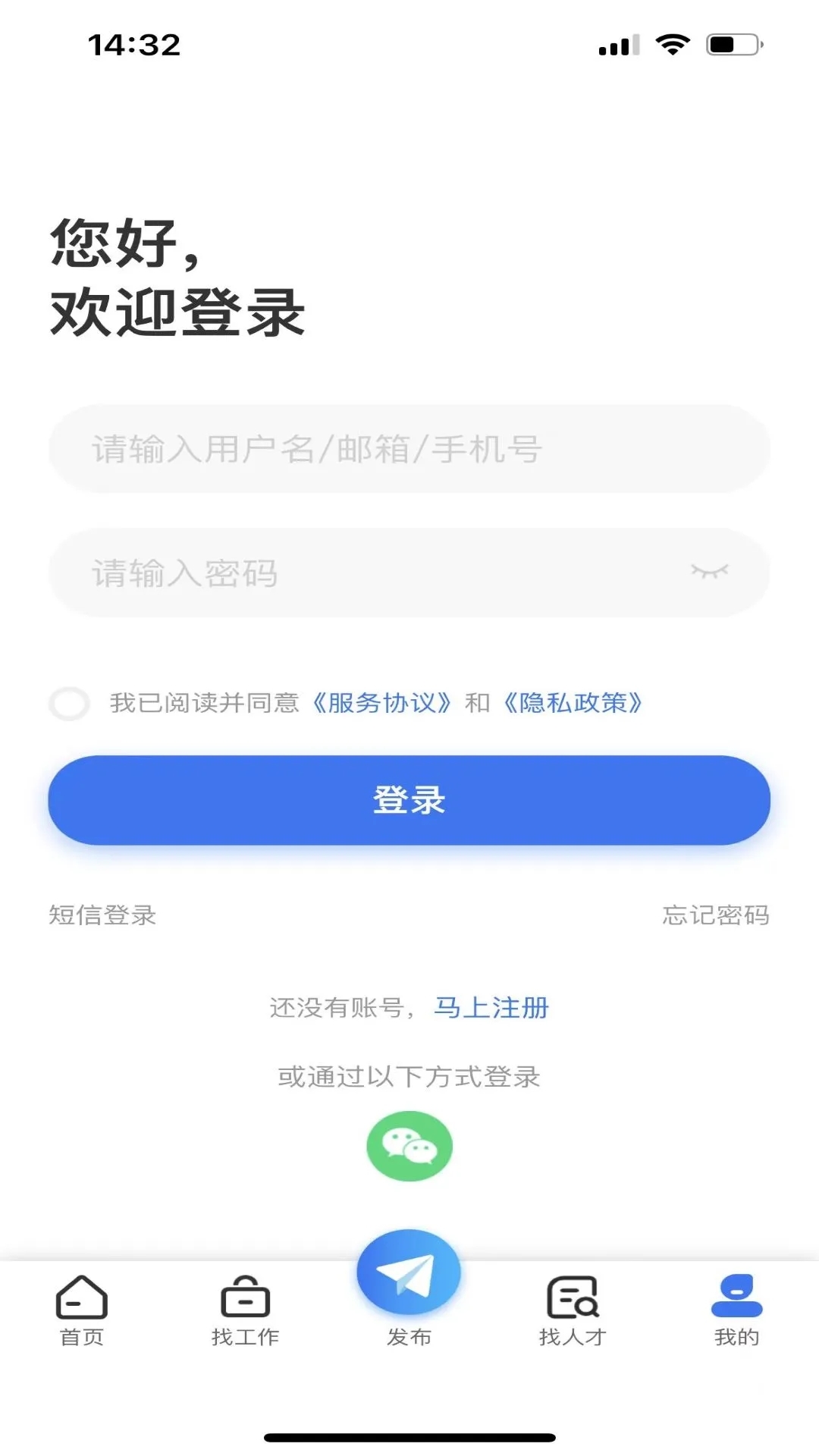Switch to 短信登录 SMS login
The height and width of the screenshot is (1456, 819).
(x=101, y=915)
